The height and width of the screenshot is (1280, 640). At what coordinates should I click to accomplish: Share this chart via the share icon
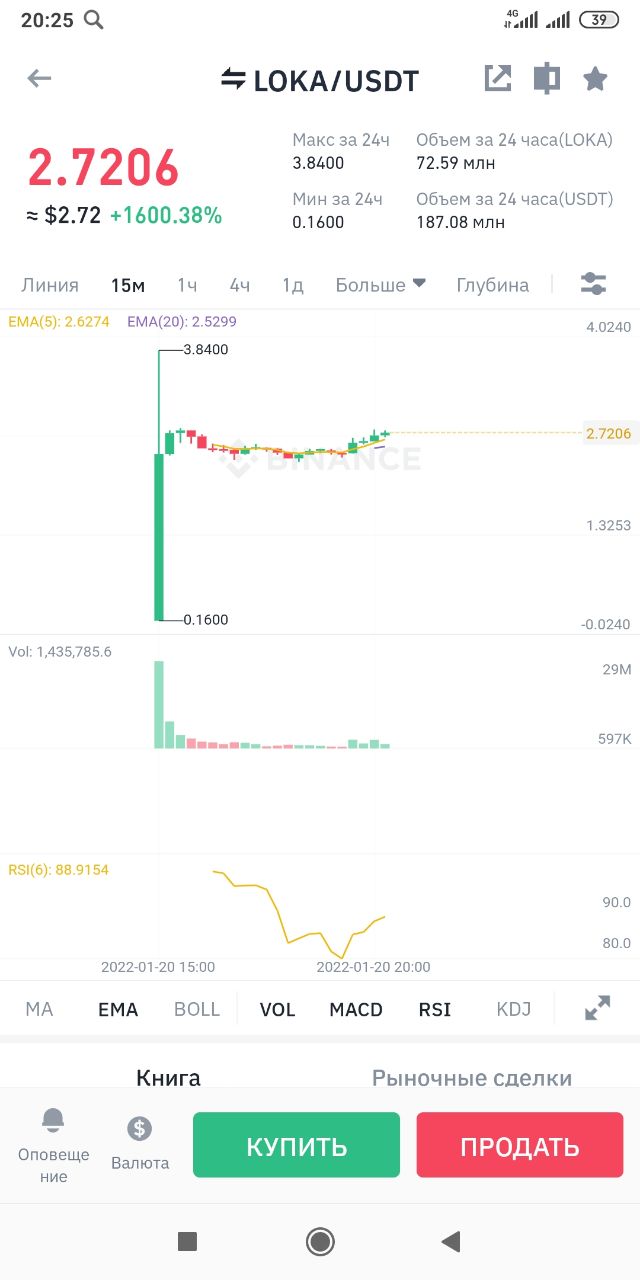pos(498,78)
